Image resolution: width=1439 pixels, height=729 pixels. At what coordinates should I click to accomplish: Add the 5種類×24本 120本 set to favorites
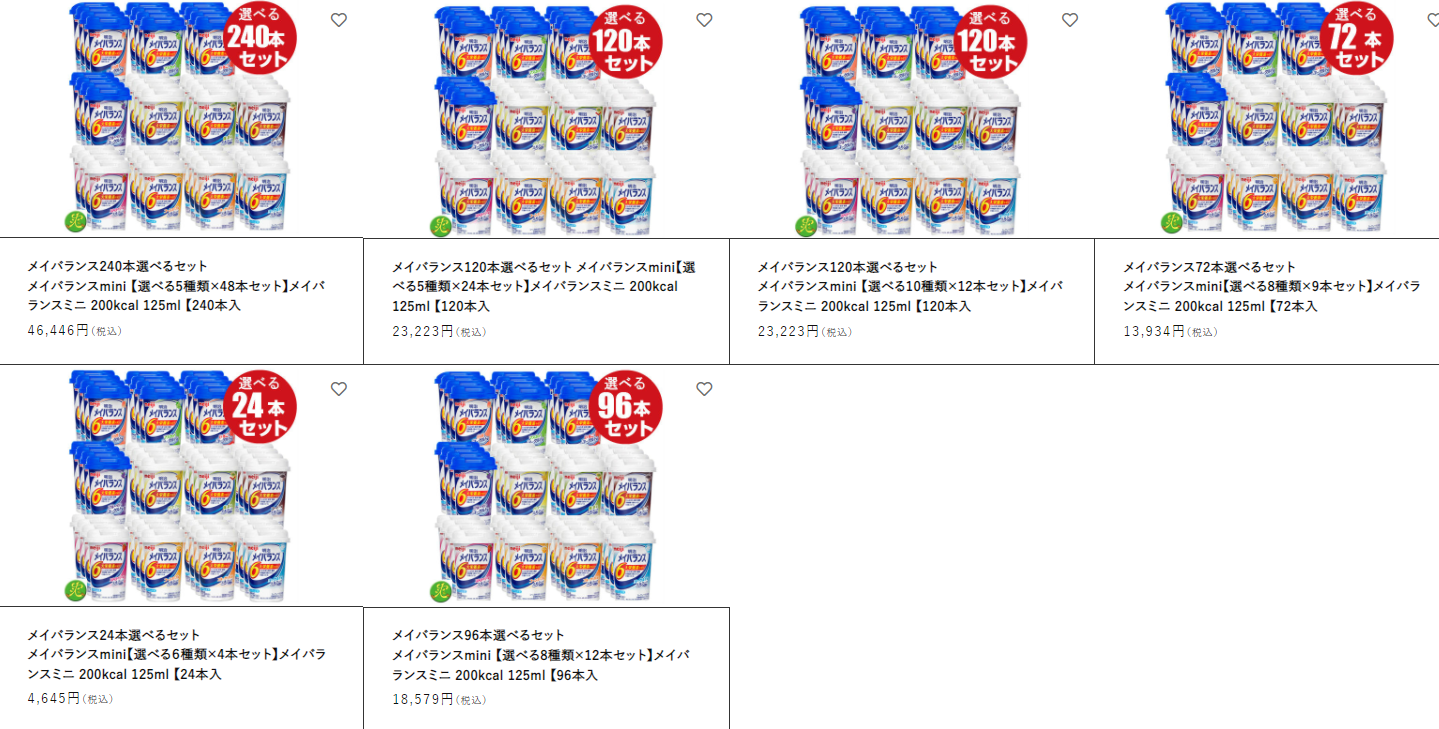click(704, 20)
